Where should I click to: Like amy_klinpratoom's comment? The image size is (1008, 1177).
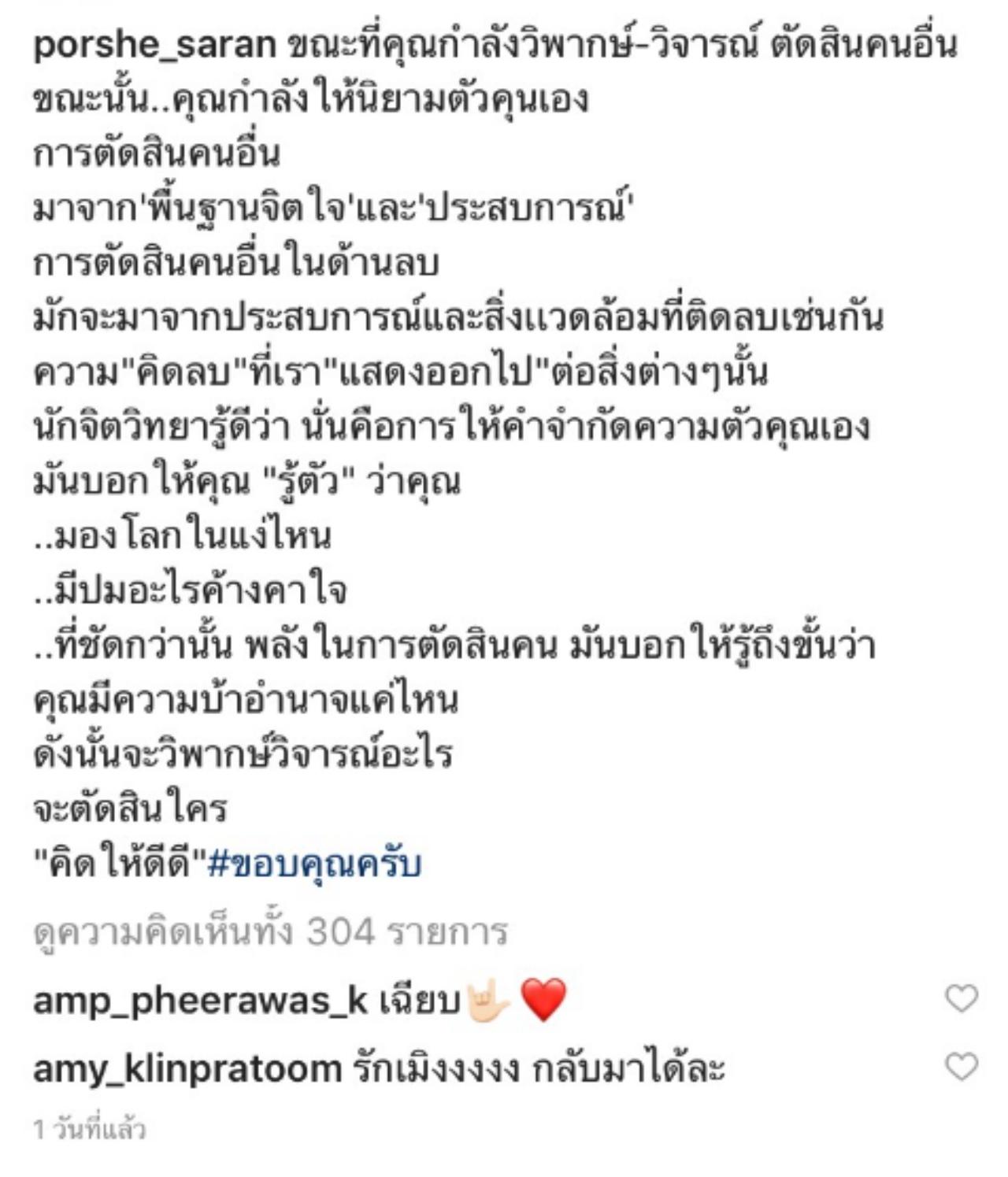tap(961, 1067)
